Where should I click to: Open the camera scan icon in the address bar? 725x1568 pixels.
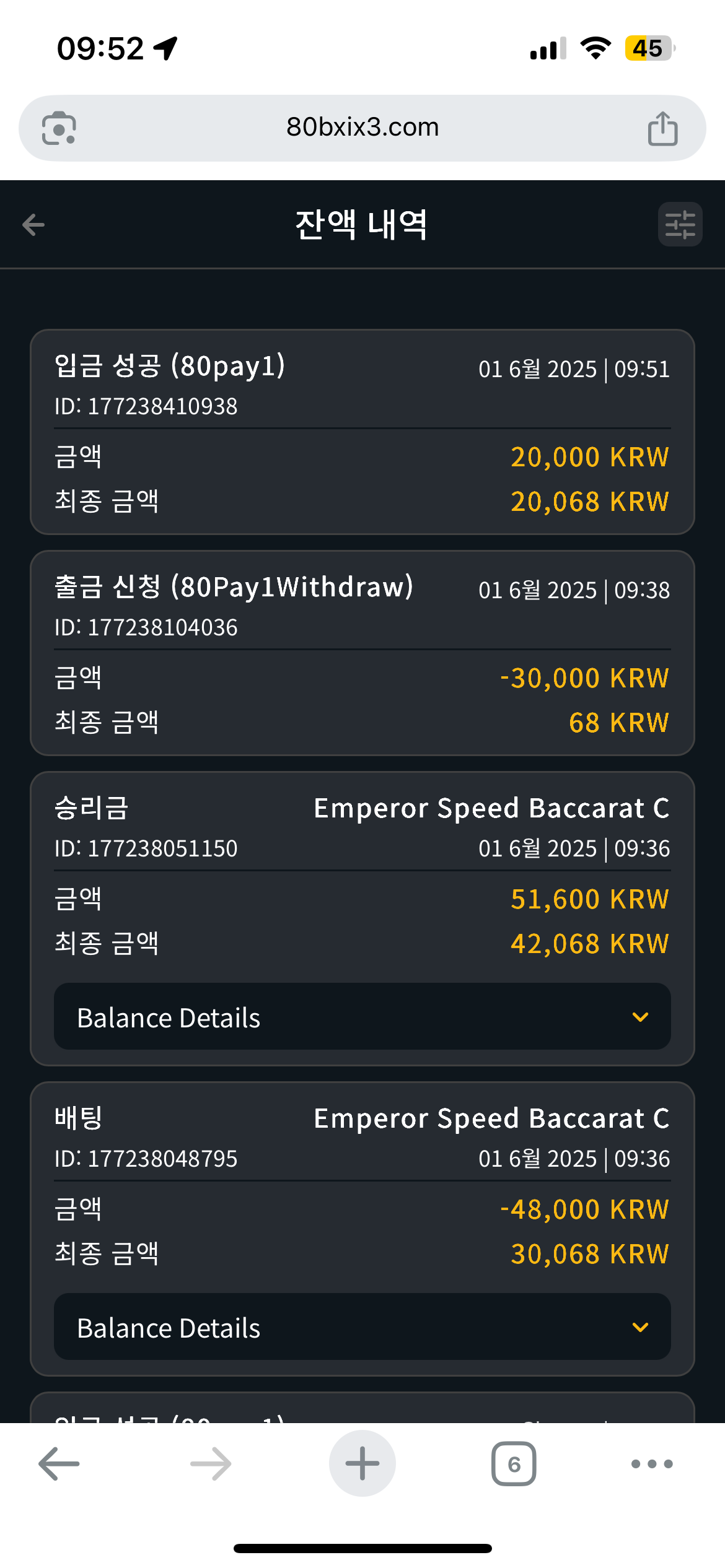pos(59,128)
